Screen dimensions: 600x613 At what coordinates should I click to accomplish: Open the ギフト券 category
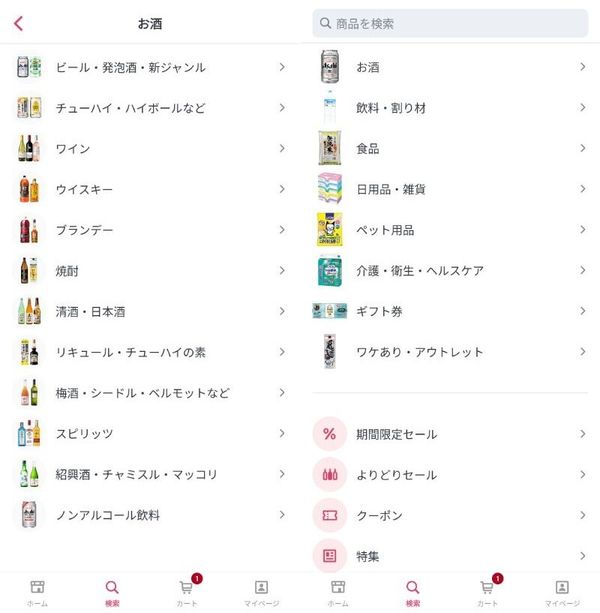450,311
